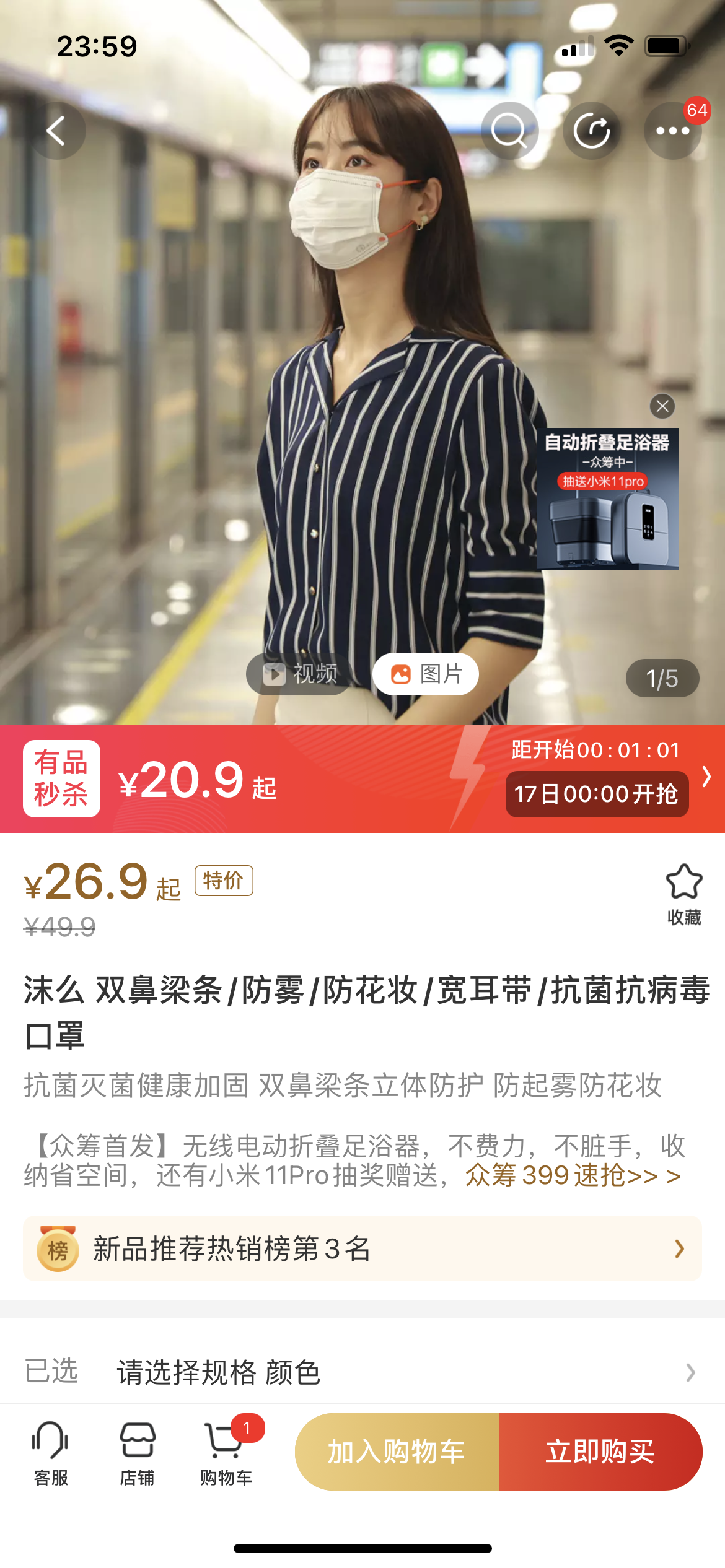
Task: Switch to the 图片 tab
Action: click(425, 674)
